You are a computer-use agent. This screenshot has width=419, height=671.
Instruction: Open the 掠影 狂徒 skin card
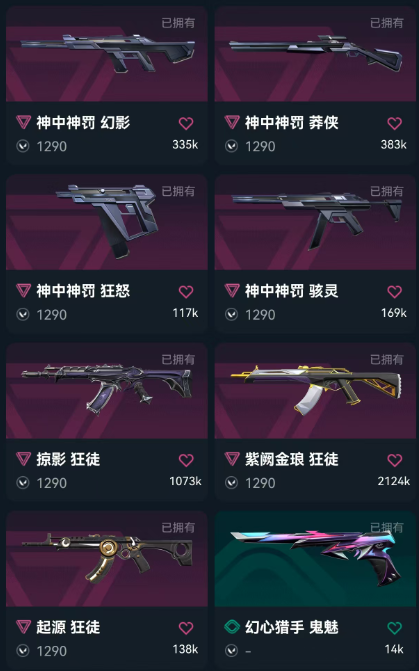107,421
